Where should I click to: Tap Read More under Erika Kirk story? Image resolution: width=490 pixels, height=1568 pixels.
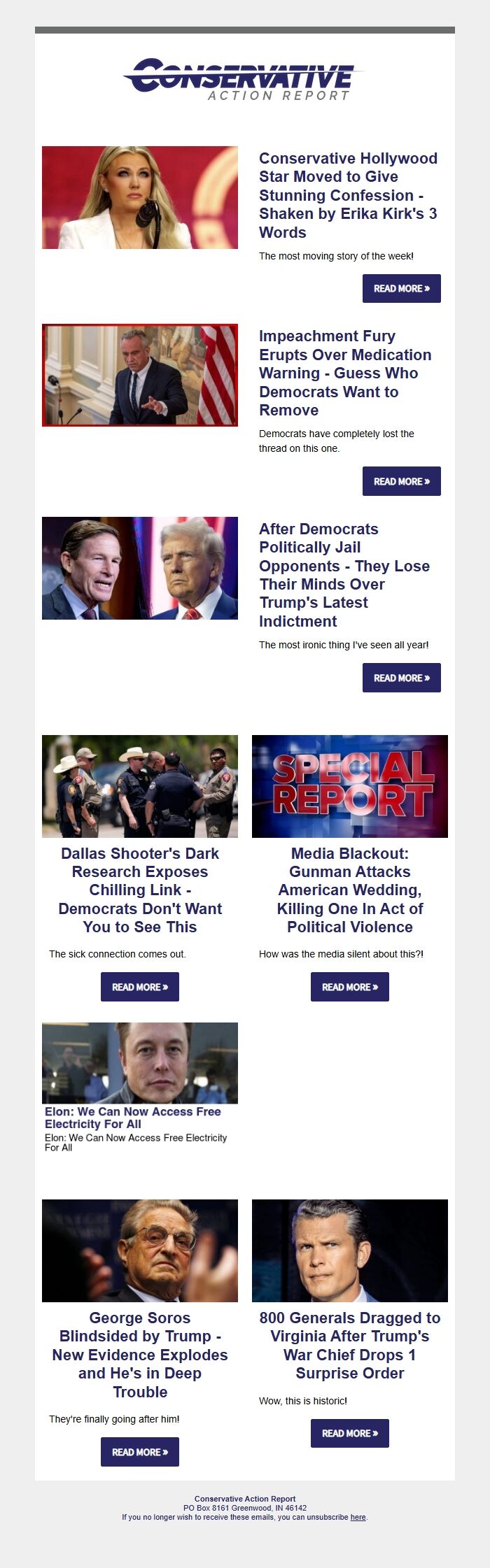401,288
